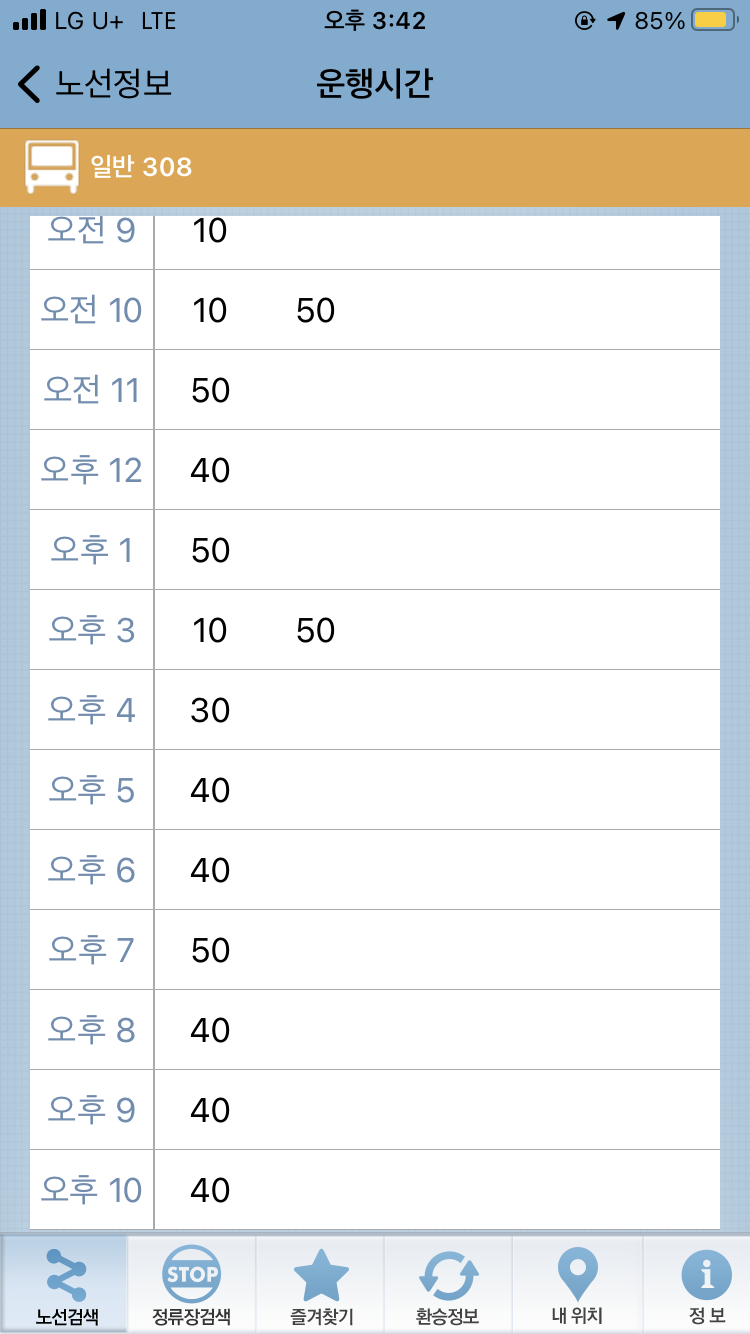Open the 노선검색 tab
This screenshot has height=1334, width=750.
click(64, 1284)
